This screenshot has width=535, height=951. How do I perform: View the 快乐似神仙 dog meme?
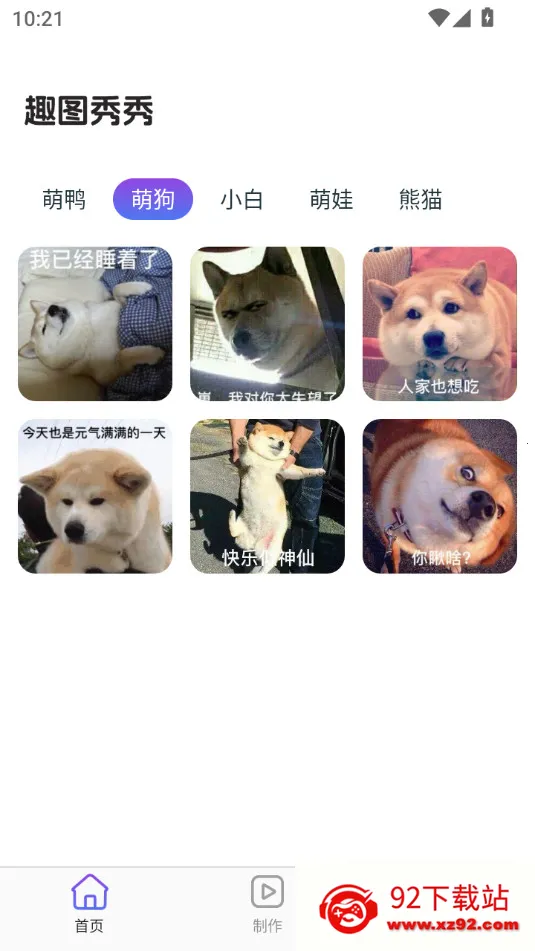[x=268, y=496]
